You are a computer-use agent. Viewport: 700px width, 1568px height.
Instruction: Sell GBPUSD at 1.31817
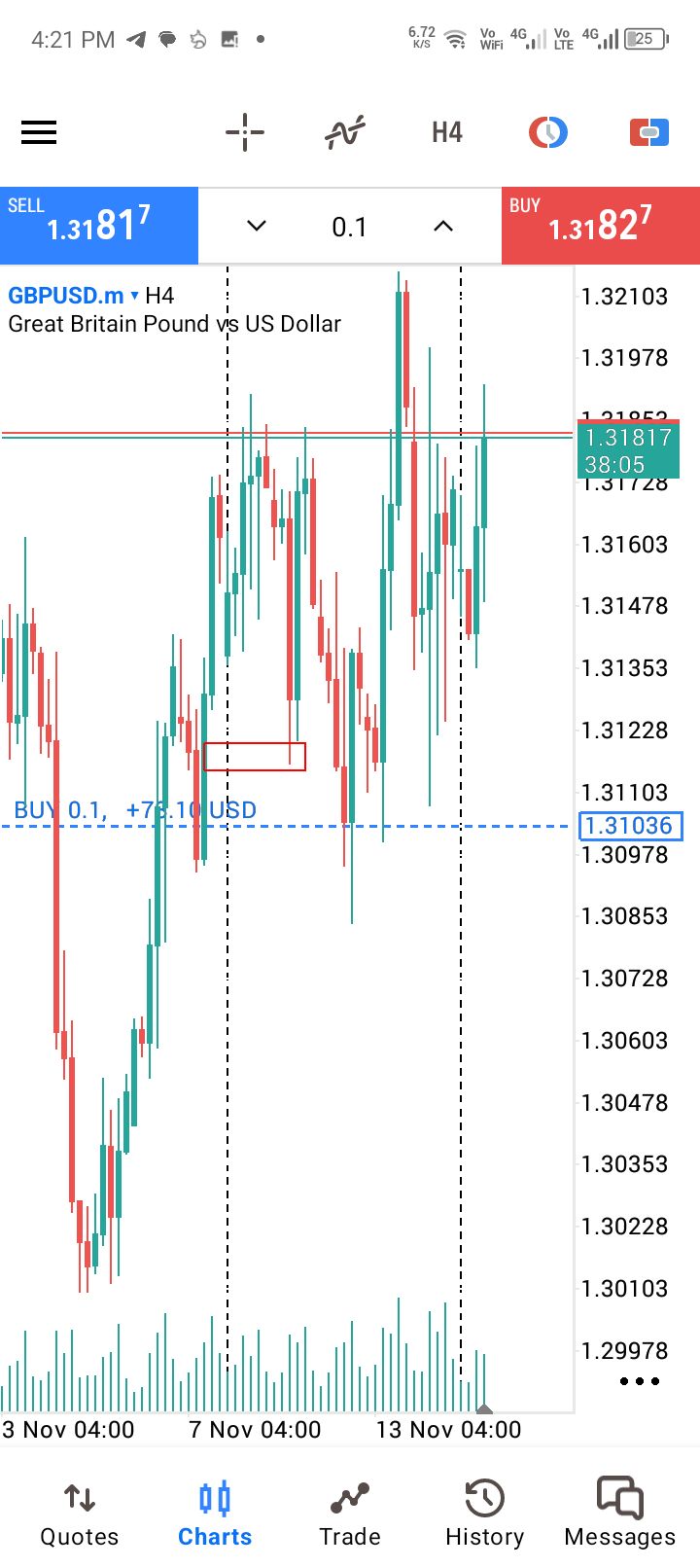tap(99, 226)
